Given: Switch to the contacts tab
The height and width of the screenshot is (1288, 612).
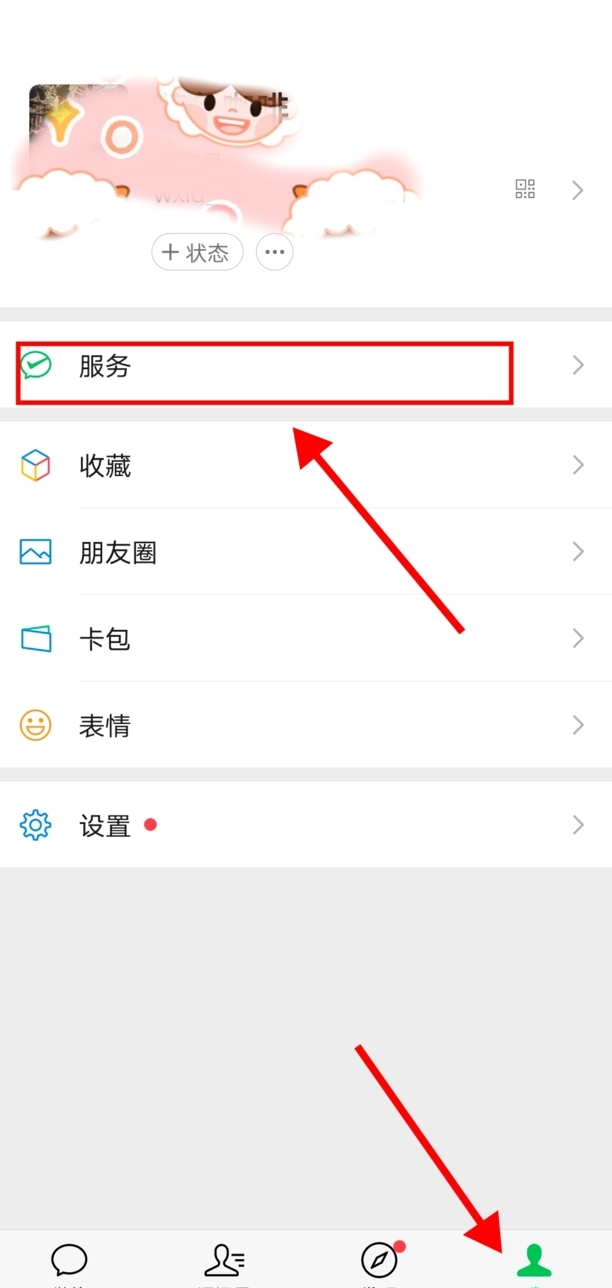Looking at the screenshot, I should (x=224, y=1261).
